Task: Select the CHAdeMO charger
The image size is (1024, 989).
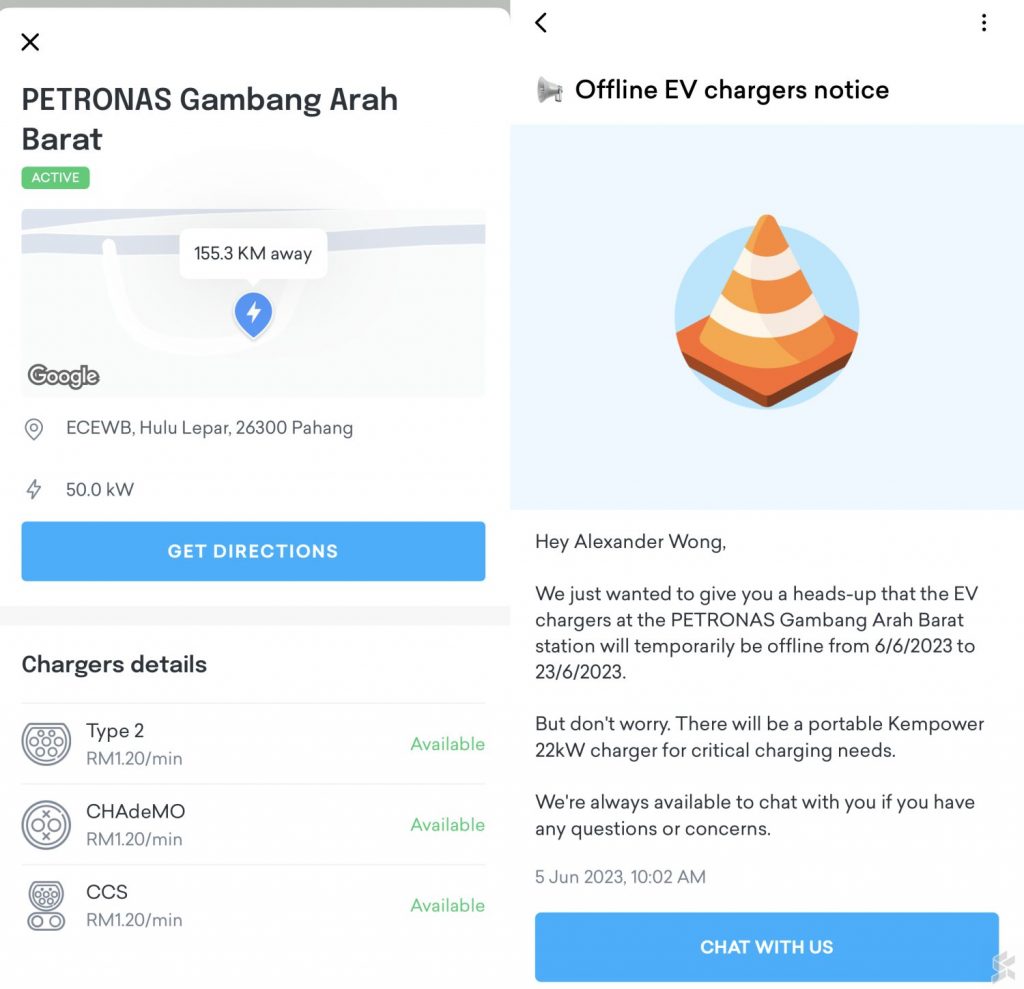Action: tap(253, 825)
